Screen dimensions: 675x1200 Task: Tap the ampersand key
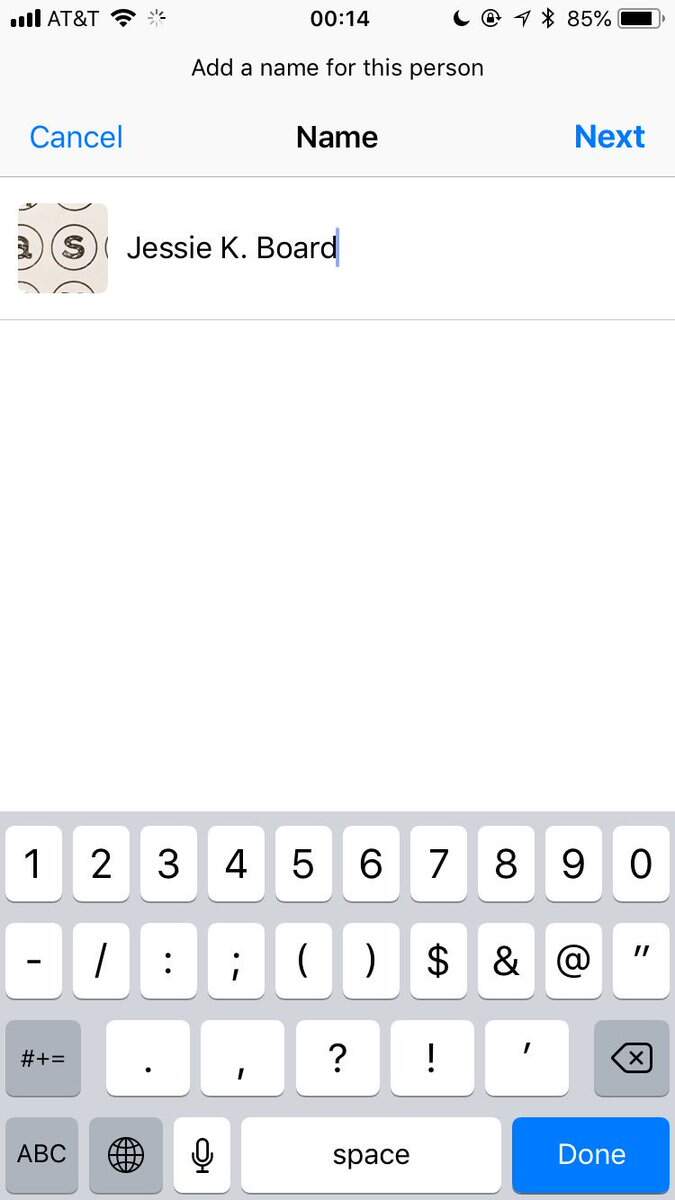[506, 961]
